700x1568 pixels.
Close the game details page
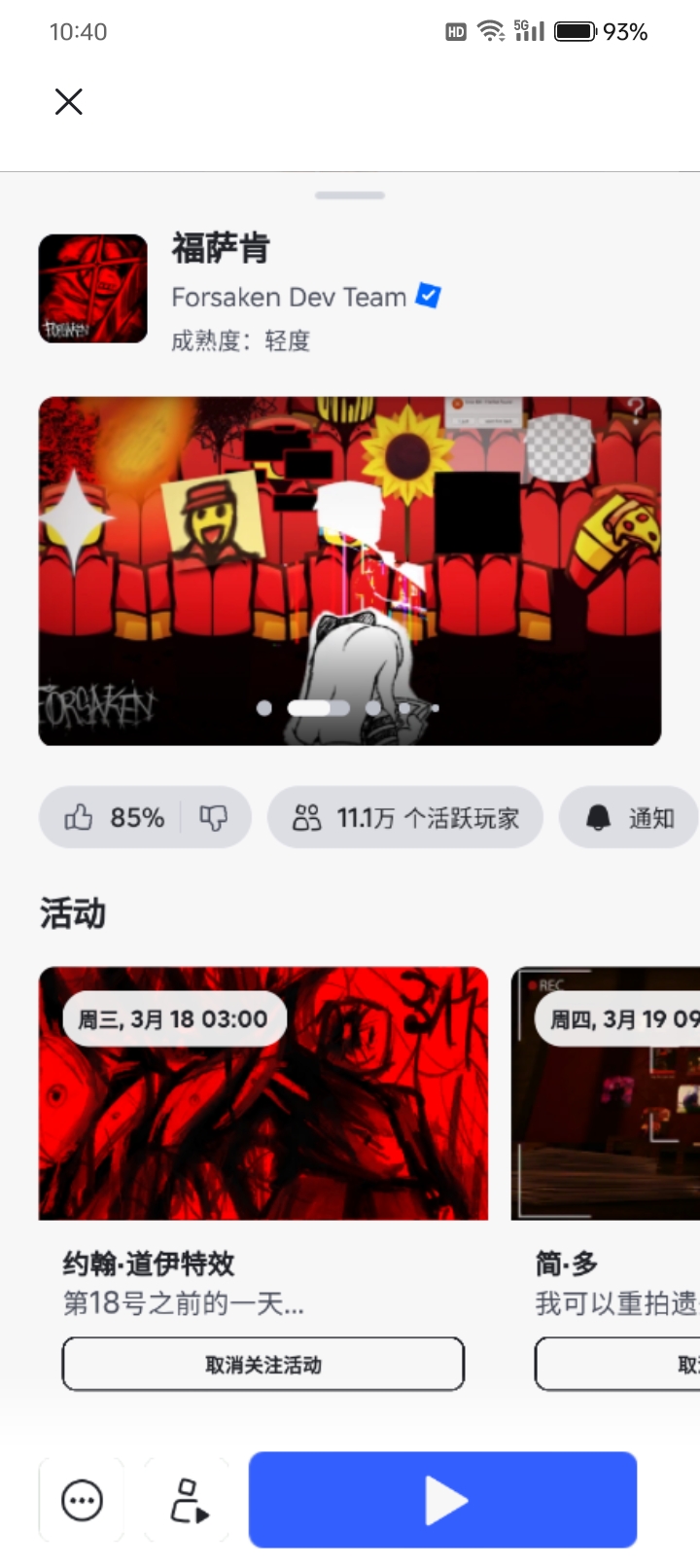tap(68, 101)
